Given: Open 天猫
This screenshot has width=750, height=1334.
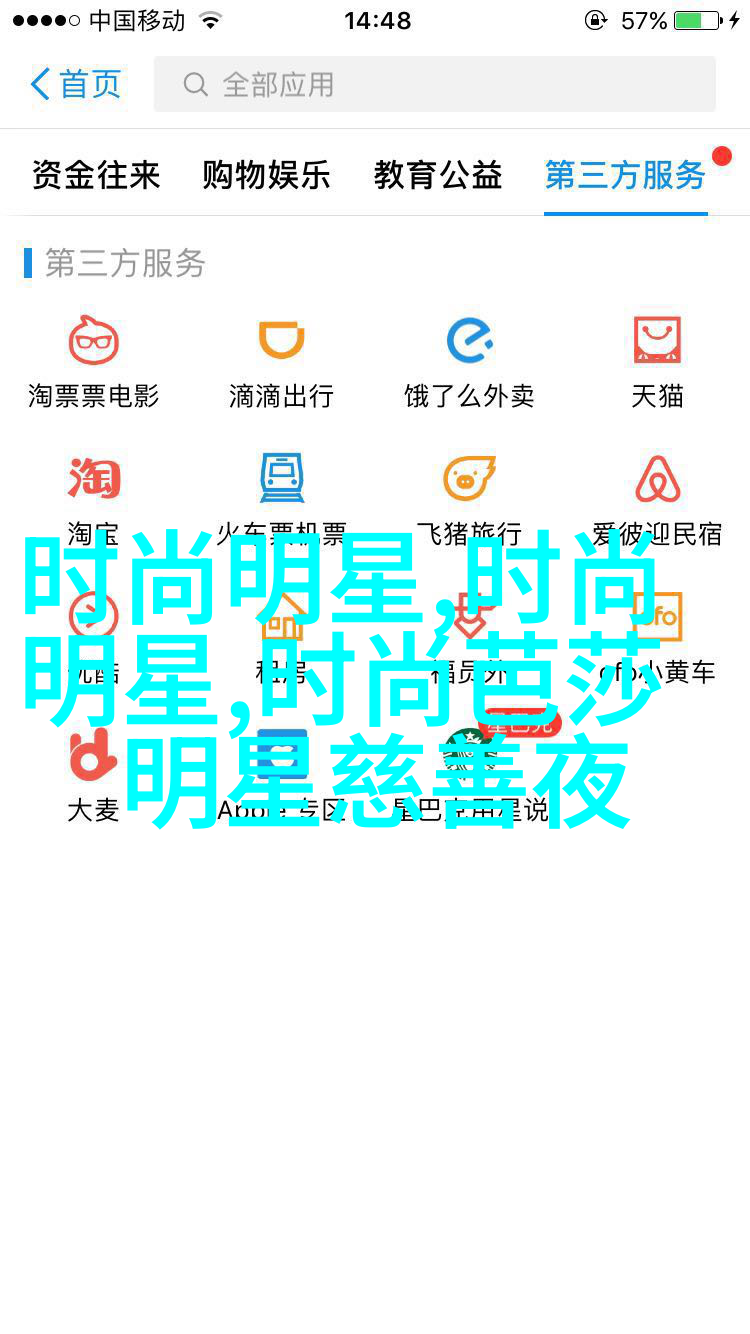Looking at the screenshot, I should [657, 360].
